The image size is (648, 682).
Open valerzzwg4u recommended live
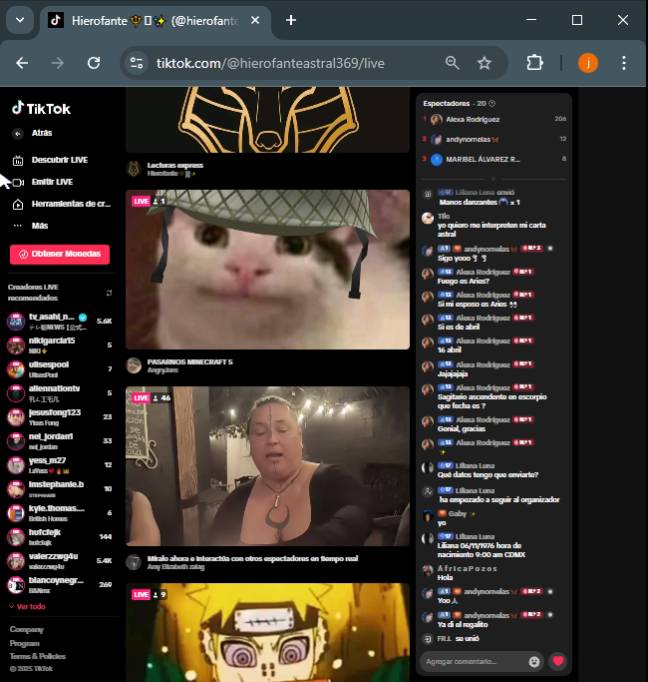point(52,561)
